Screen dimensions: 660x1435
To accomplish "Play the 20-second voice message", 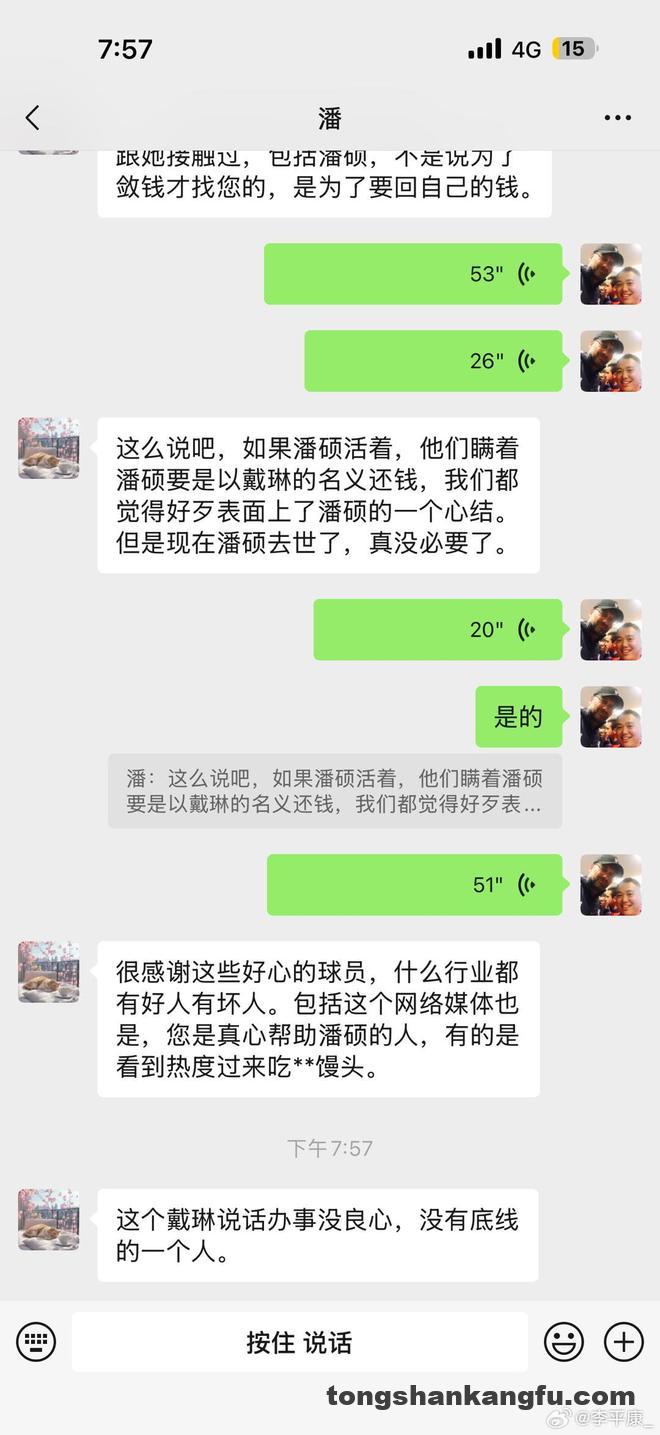I will pos(438,629).
